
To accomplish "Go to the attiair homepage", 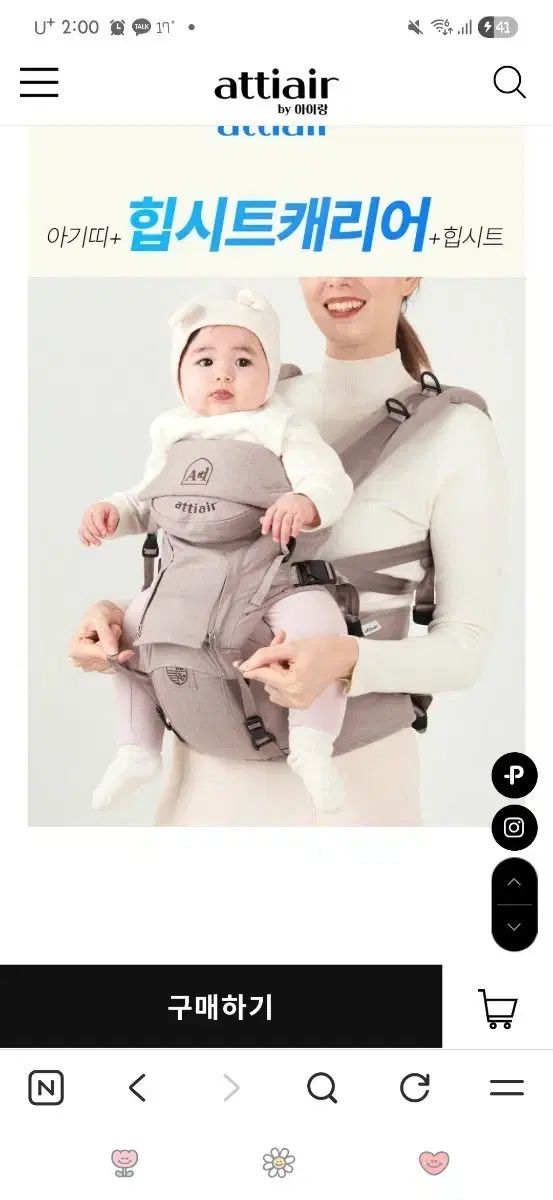I will [276, 92].
